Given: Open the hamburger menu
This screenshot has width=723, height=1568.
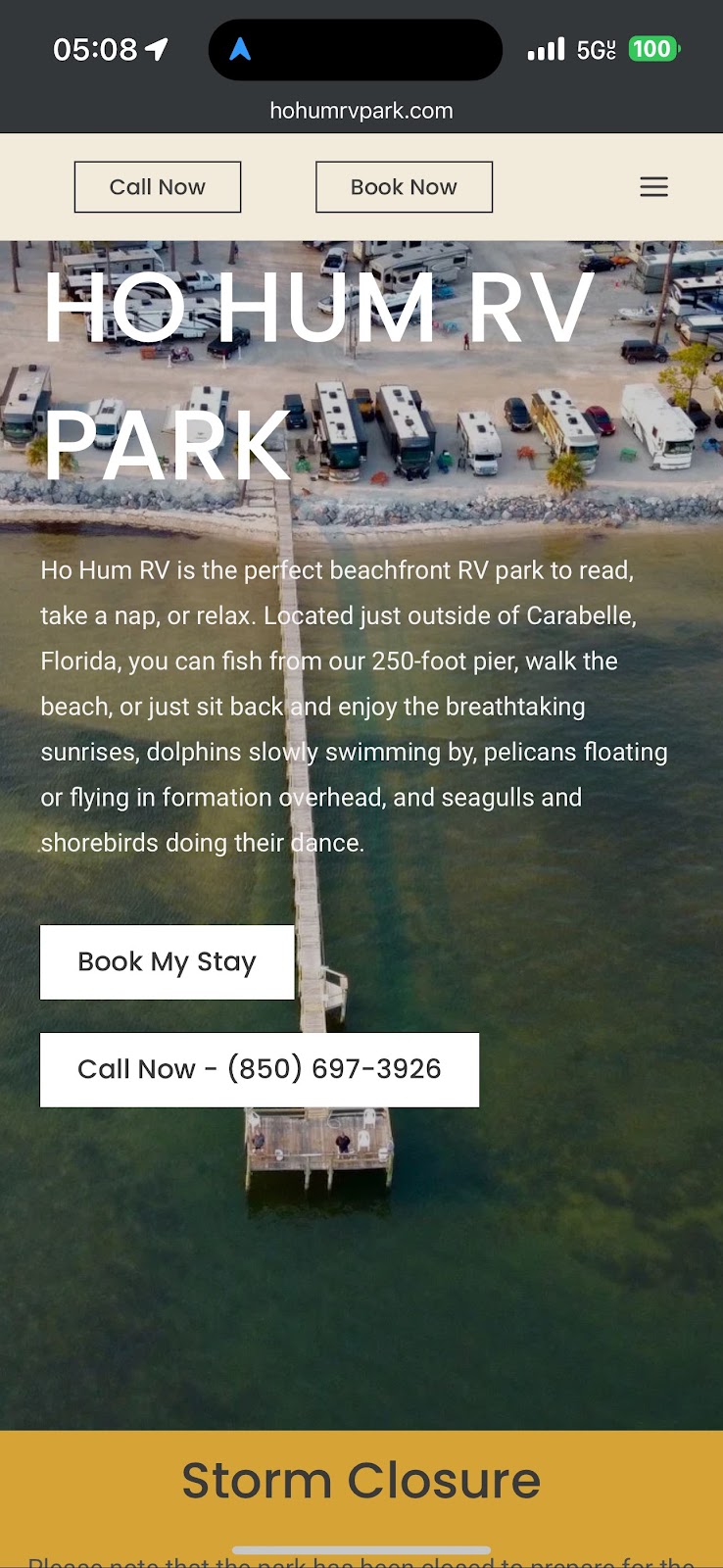Looking at the screenshot, I should (x=653, y=187).
